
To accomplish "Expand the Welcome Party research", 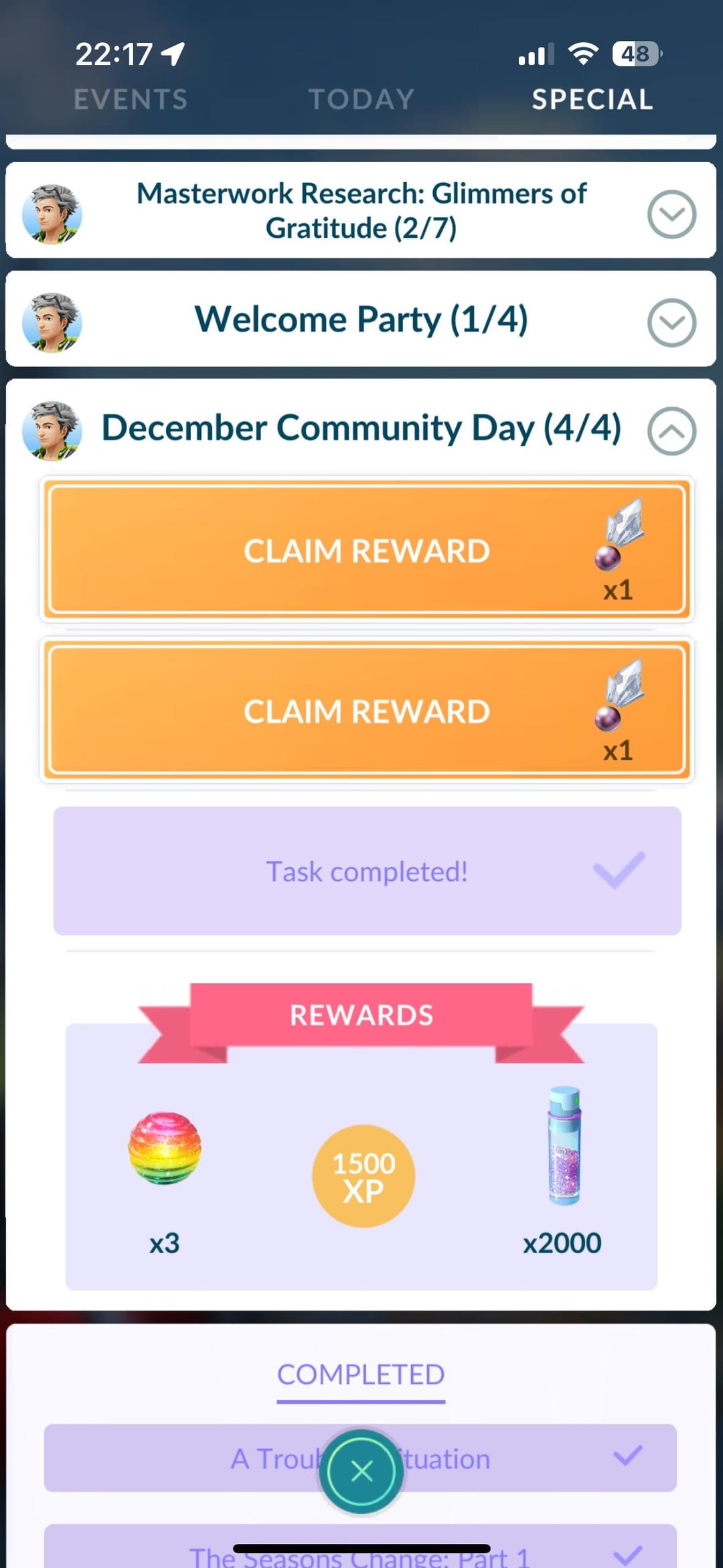I will pyautogui.click(x=671, y=322).
